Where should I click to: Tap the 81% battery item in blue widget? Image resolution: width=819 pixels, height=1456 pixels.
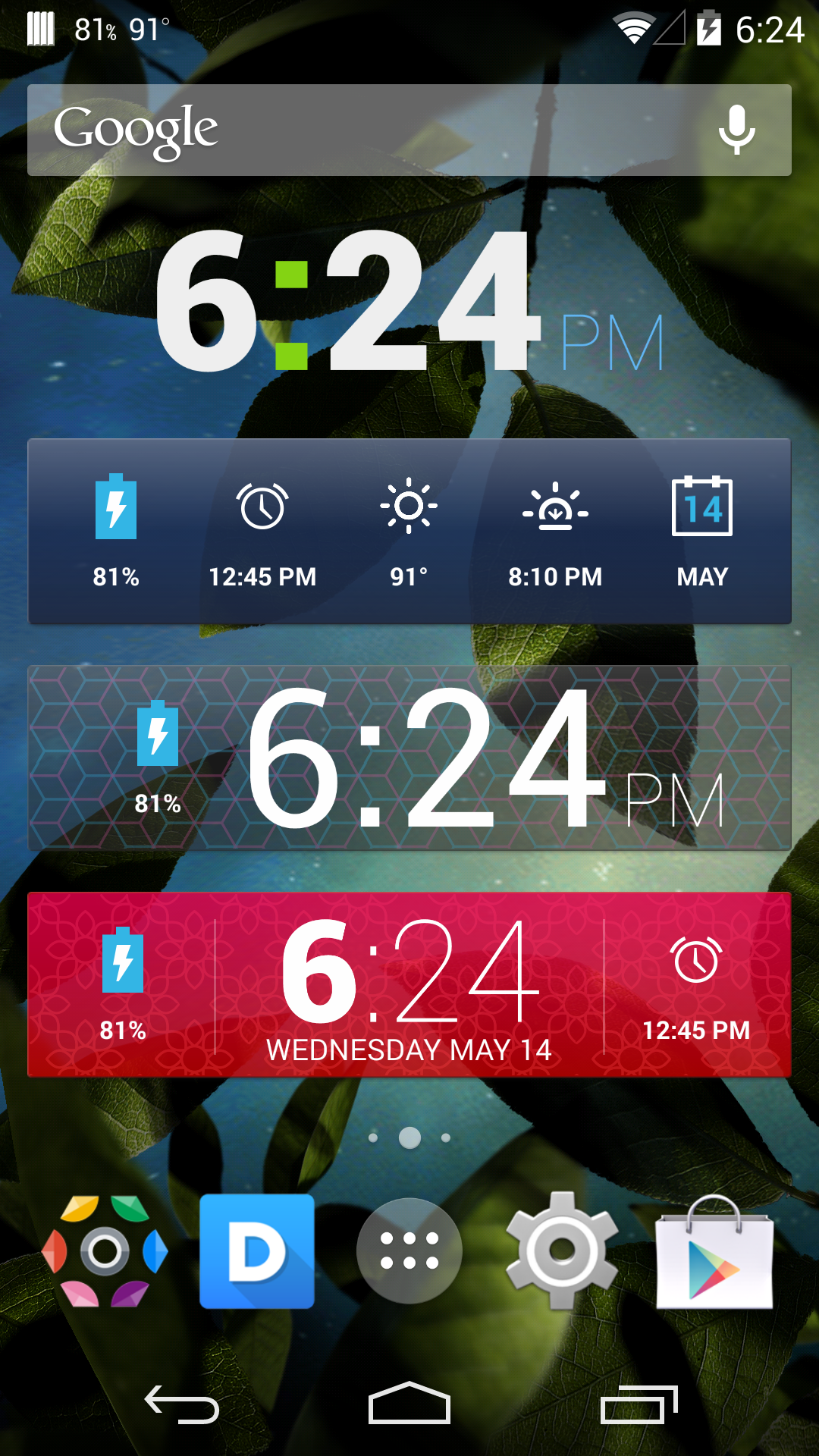[x=116, y=531]
